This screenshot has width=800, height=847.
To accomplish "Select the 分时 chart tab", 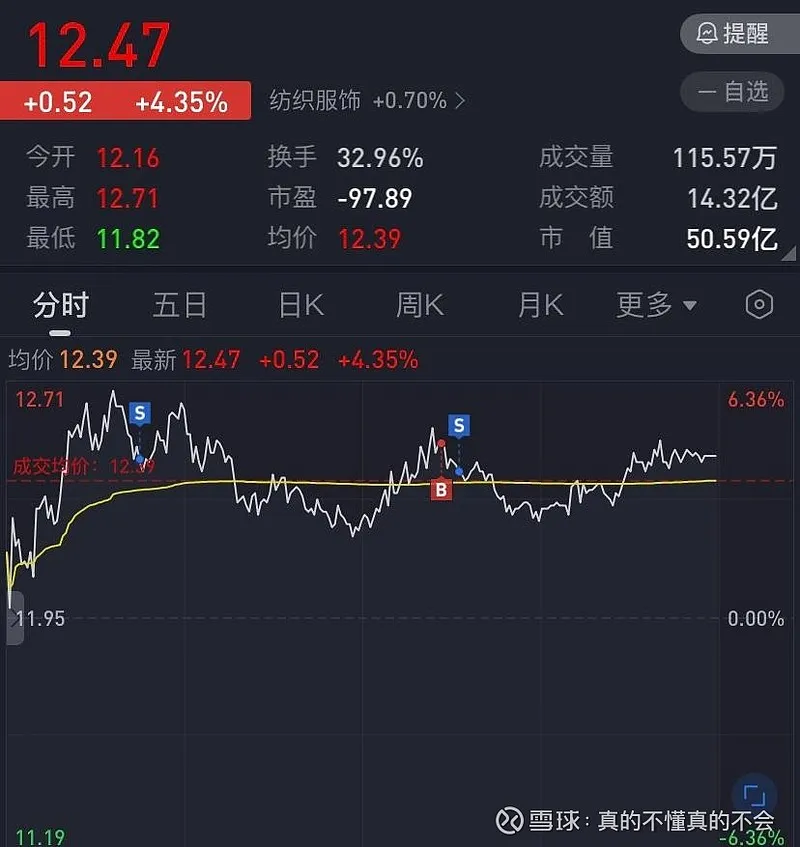I will pyautogui.click(x=60, y=305).
